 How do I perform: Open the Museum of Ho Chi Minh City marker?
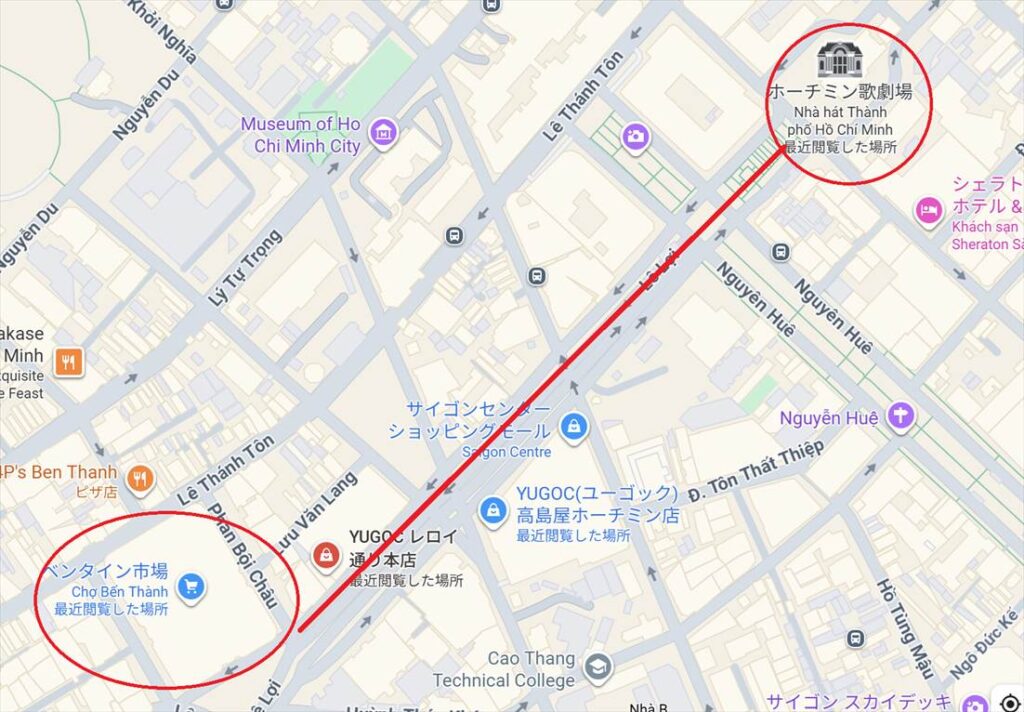point(381,131)
